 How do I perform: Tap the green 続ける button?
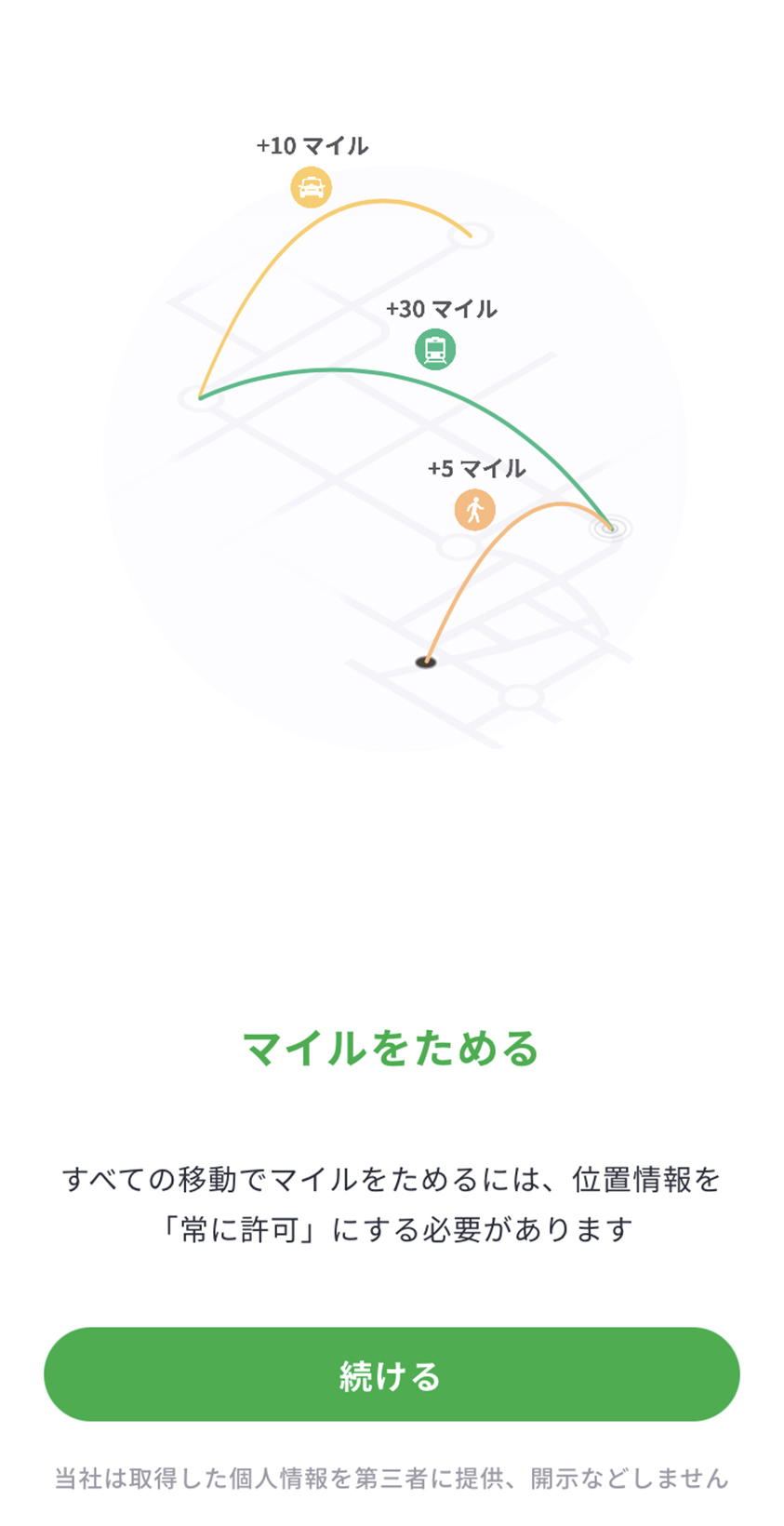(392, 1373)
